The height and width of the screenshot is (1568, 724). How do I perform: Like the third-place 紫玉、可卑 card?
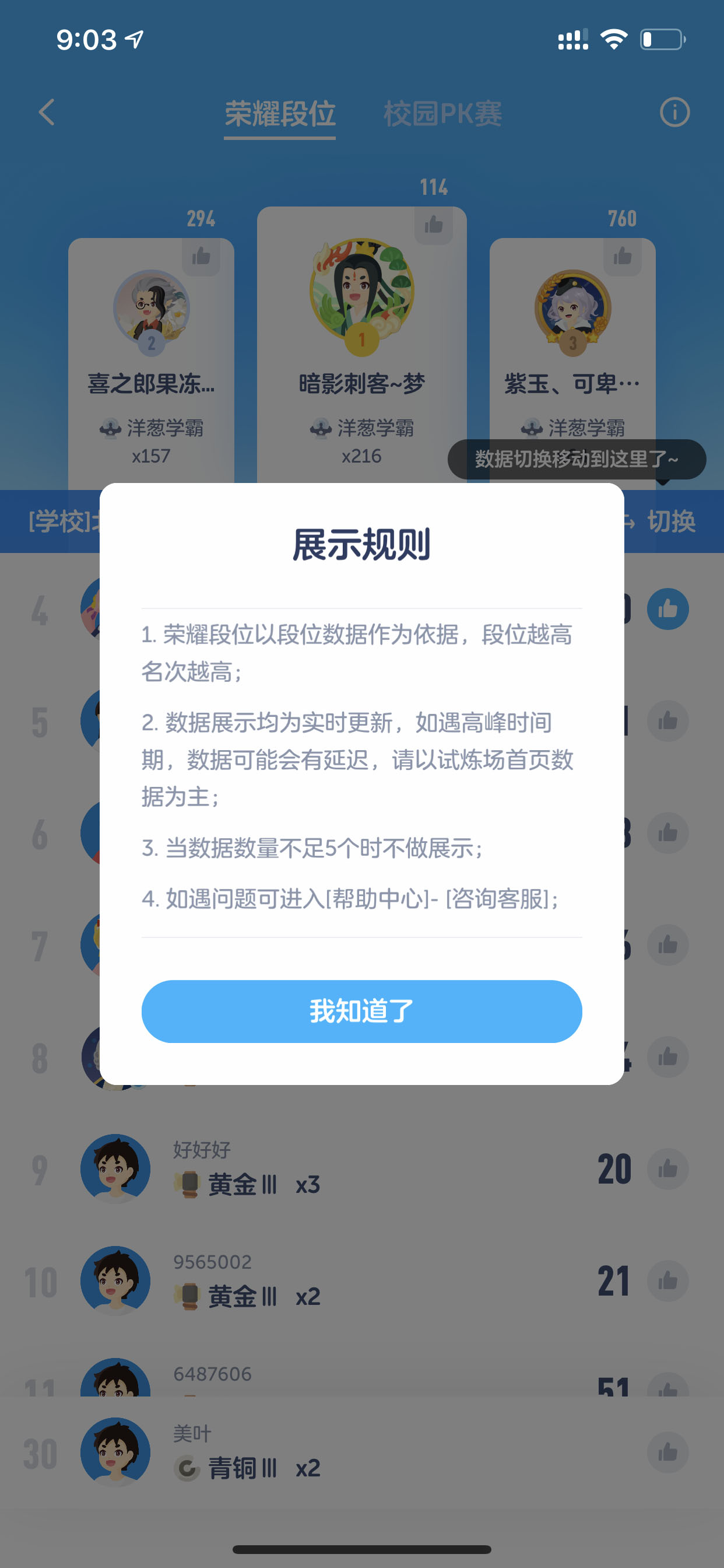coord(622,256)
